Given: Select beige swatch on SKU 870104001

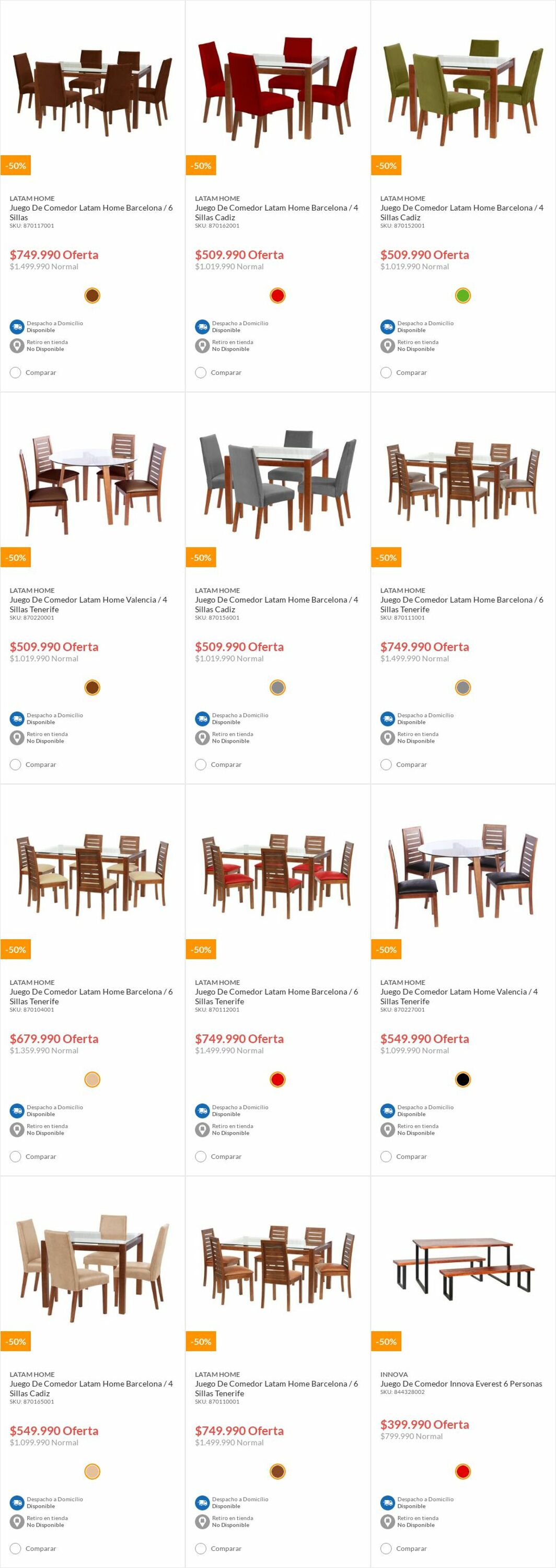Looking at the screenshot, I should click(x=92, y=1080).
